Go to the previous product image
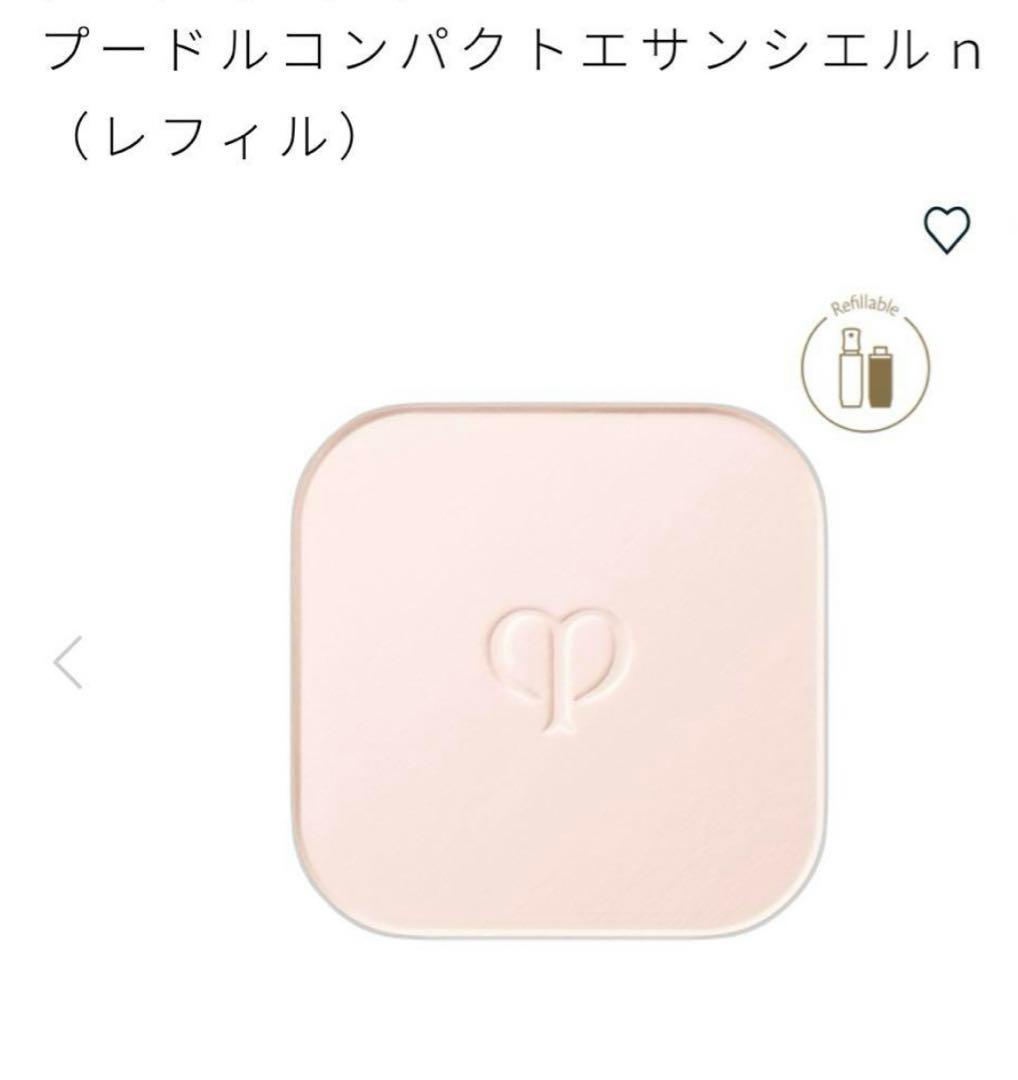 [x=69, y=664]
